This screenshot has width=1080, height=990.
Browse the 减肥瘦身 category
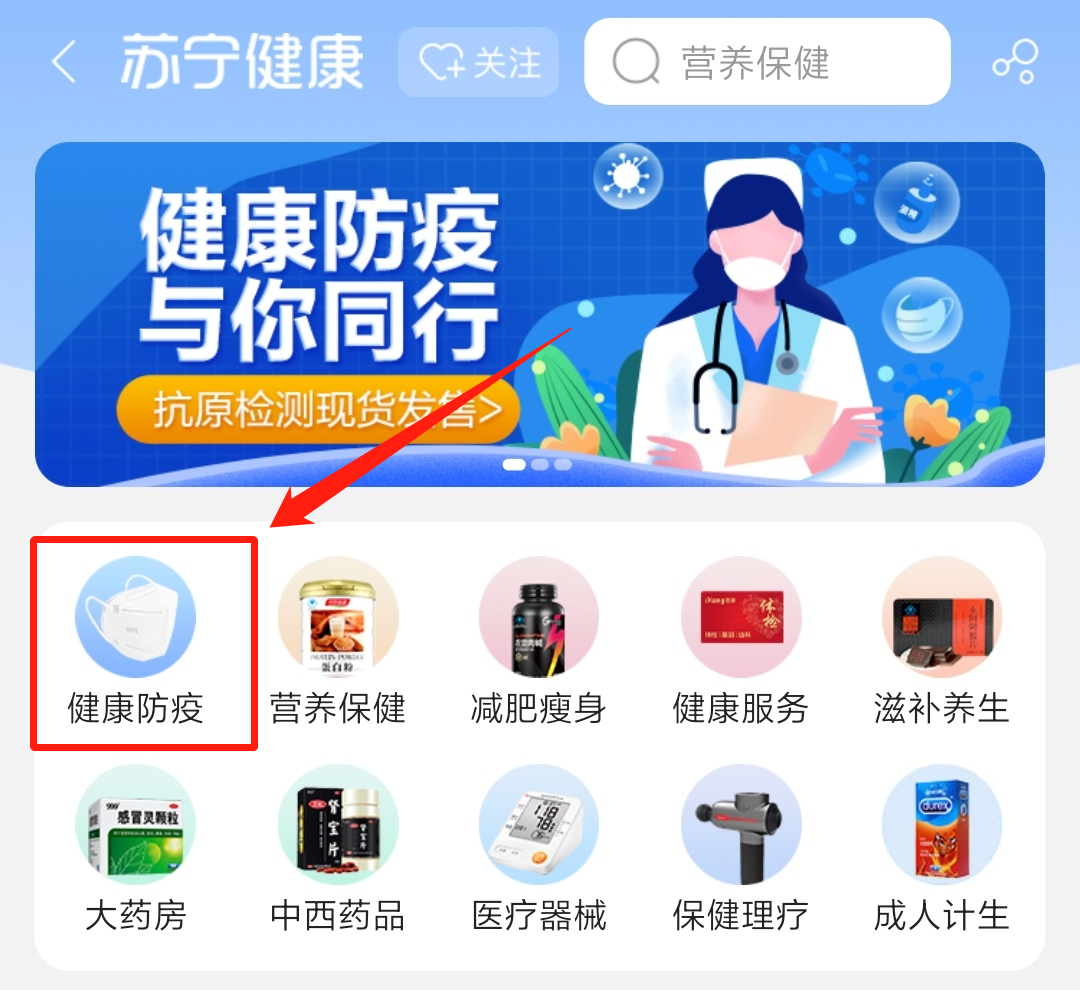539,642
